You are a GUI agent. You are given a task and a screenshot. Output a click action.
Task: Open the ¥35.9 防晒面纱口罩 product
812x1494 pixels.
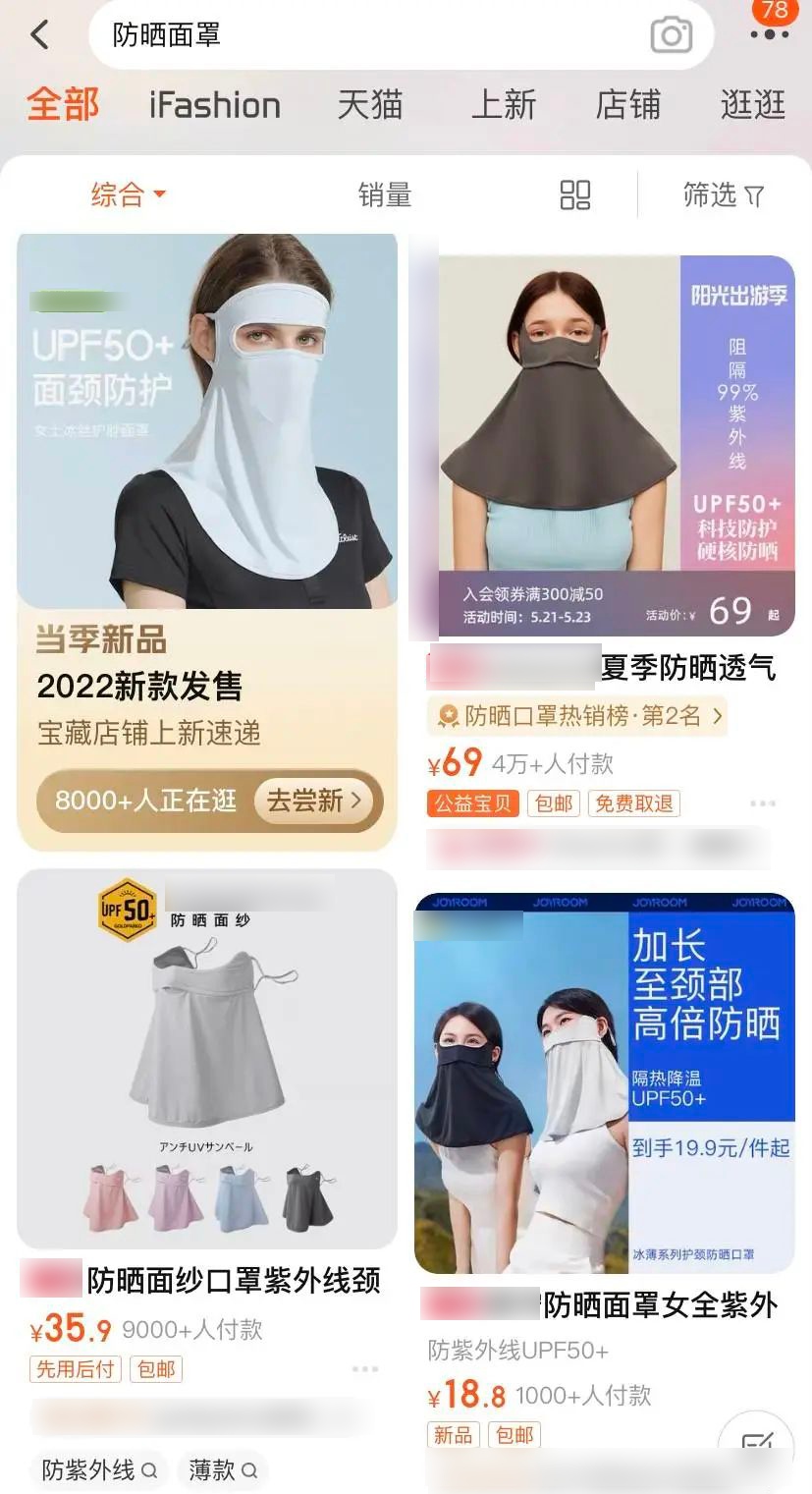click(x=207, y=1059)
